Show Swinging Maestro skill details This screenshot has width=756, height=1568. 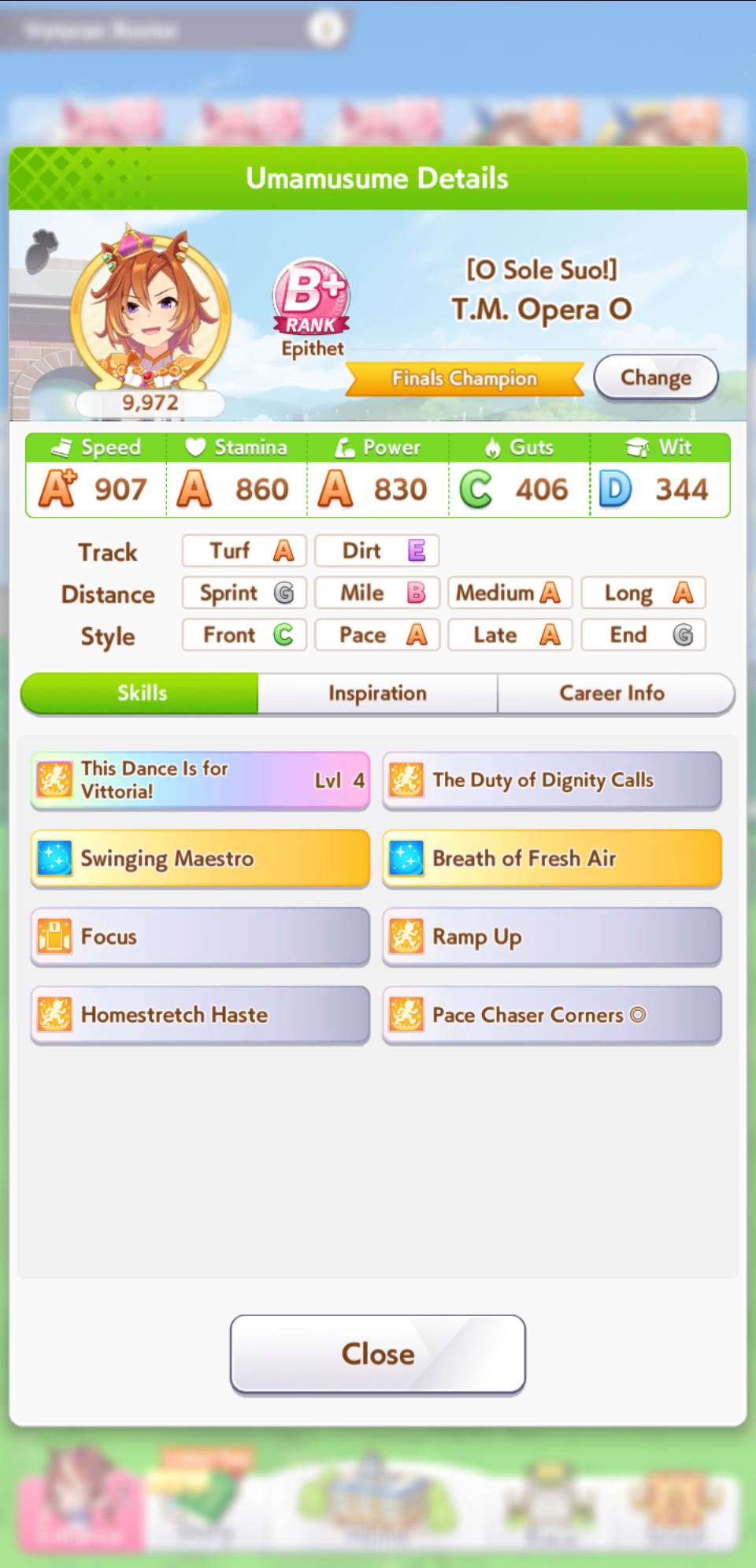(x=200, y=858)
